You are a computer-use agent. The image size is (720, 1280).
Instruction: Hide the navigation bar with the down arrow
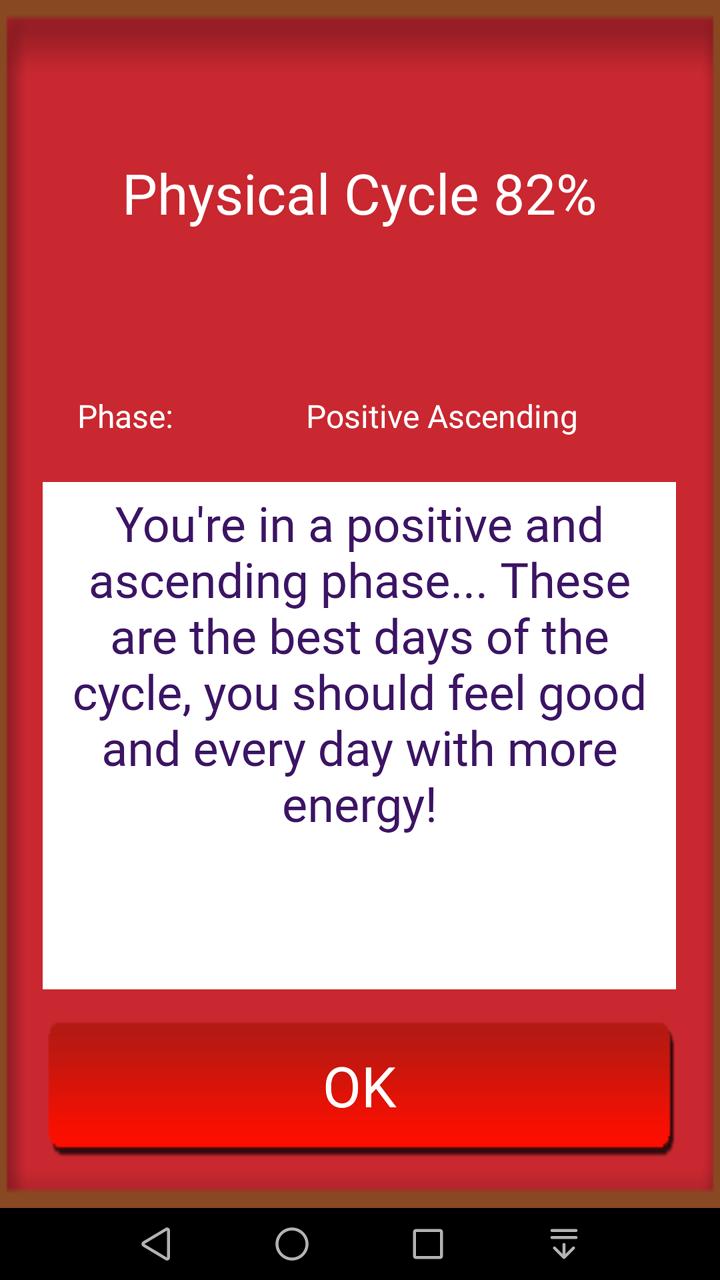[x=564, y=1244]
